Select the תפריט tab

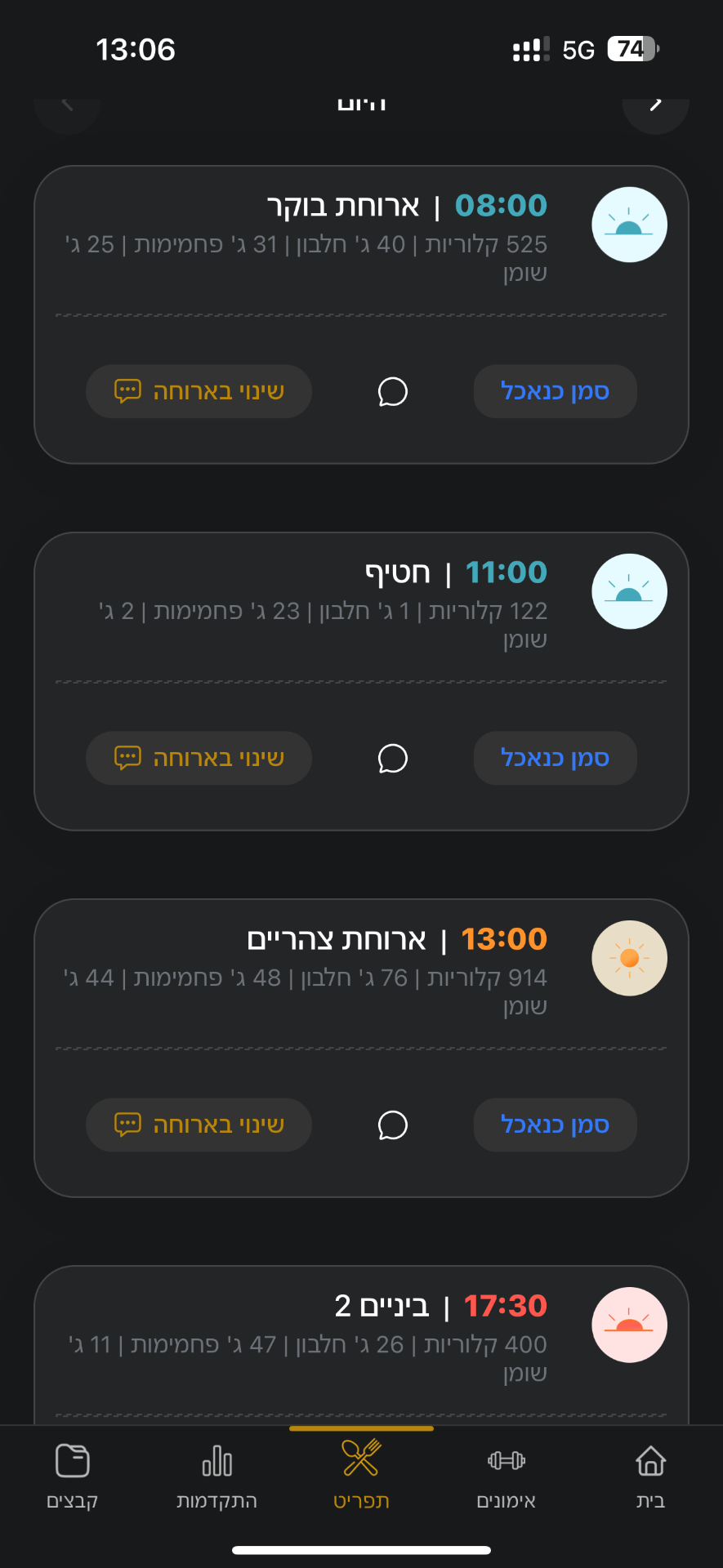click(x=361, y=1477)
